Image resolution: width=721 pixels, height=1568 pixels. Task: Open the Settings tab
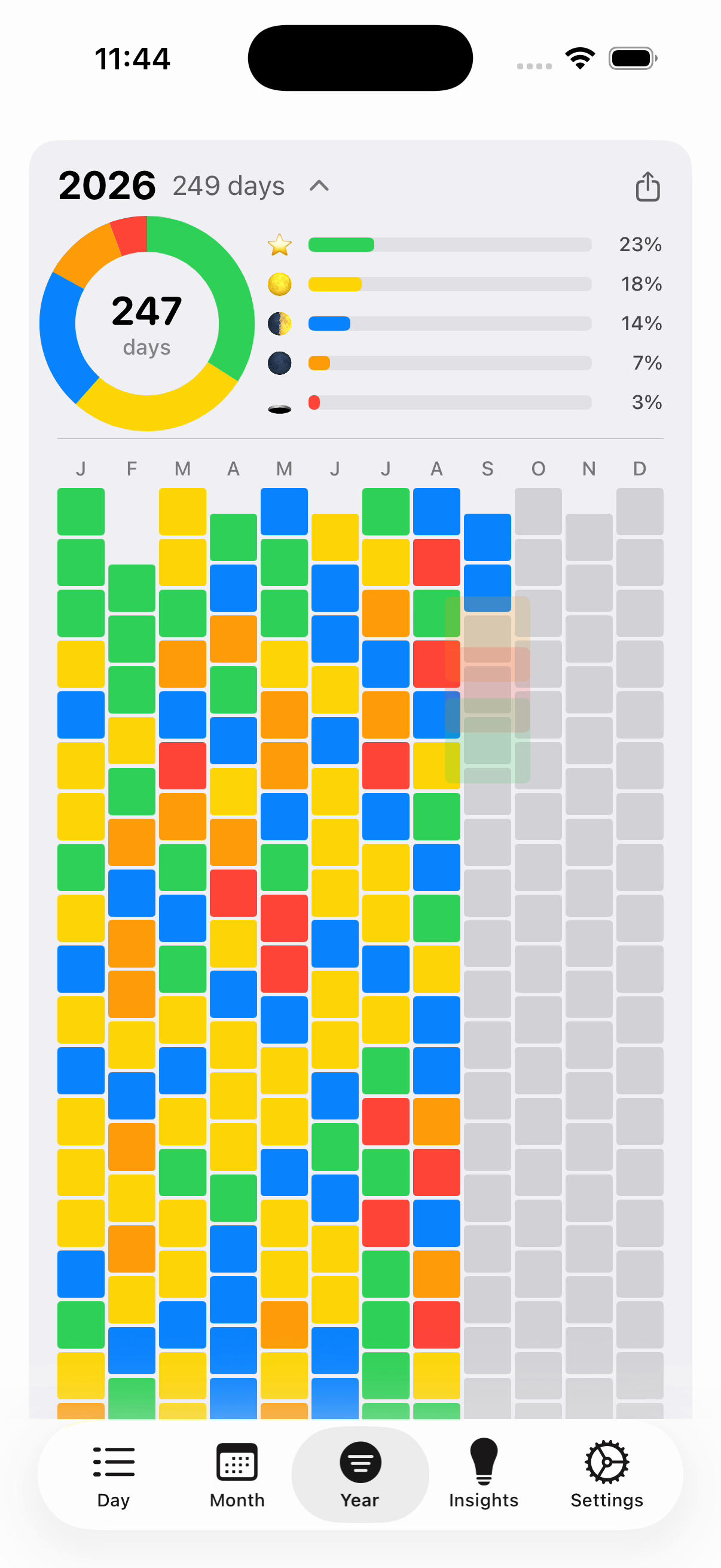coord(607,1474)
